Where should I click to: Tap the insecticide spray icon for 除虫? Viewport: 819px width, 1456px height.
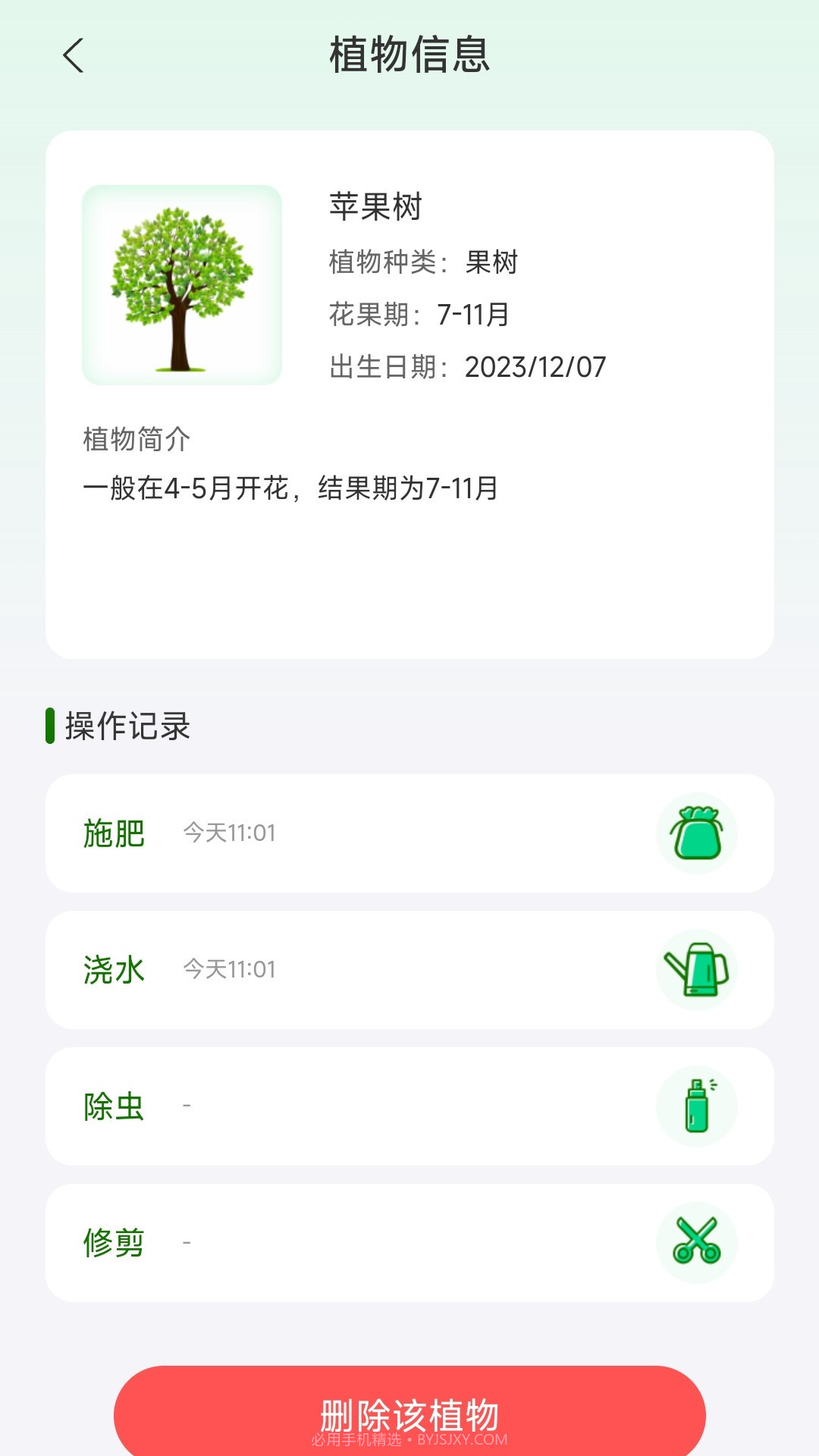[x=698, y=1106]
